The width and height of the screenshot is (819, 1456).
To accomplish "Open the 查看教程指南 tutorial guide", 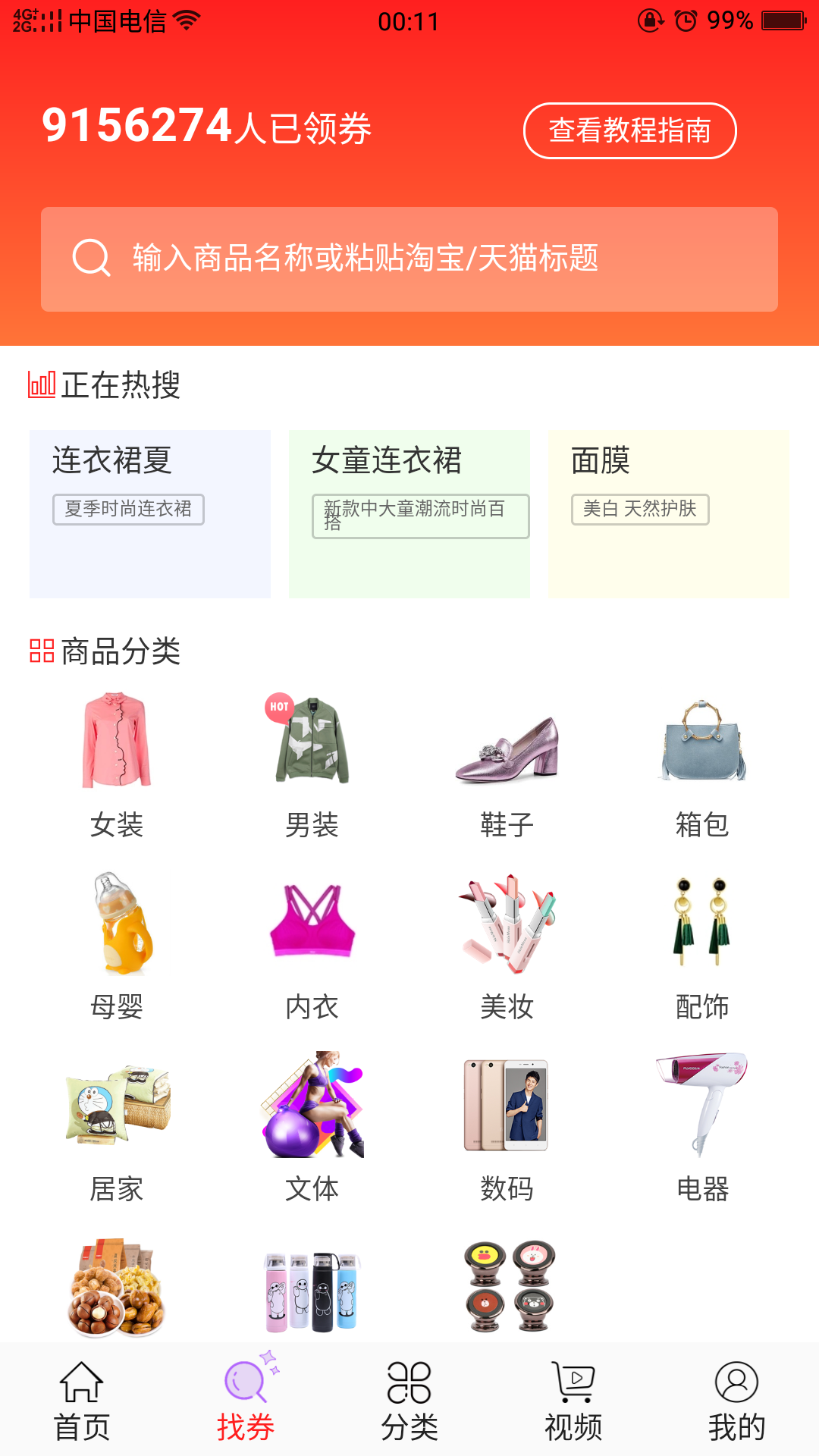I will click(x=629, y=130).
